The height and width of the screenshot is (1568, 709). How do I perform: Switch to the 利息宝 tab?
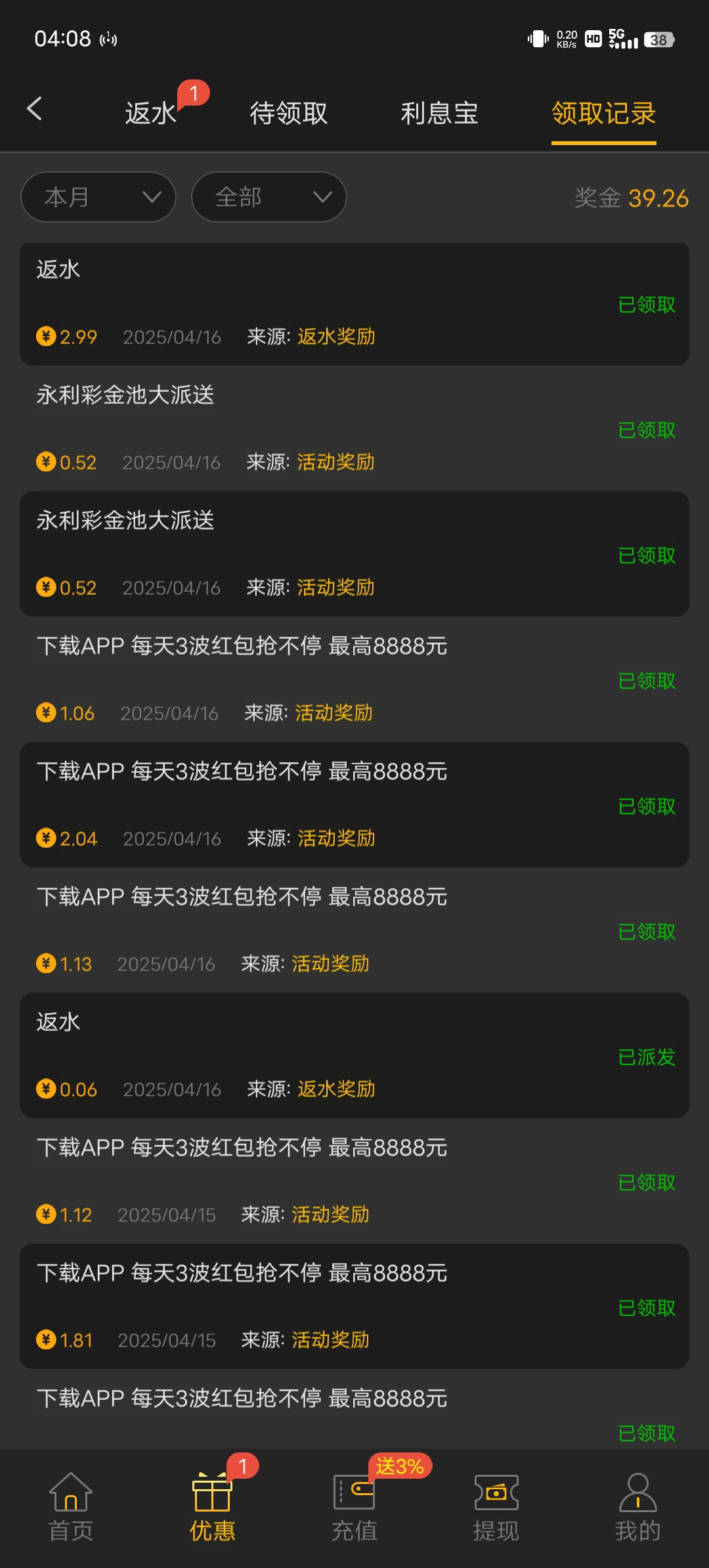439,113
